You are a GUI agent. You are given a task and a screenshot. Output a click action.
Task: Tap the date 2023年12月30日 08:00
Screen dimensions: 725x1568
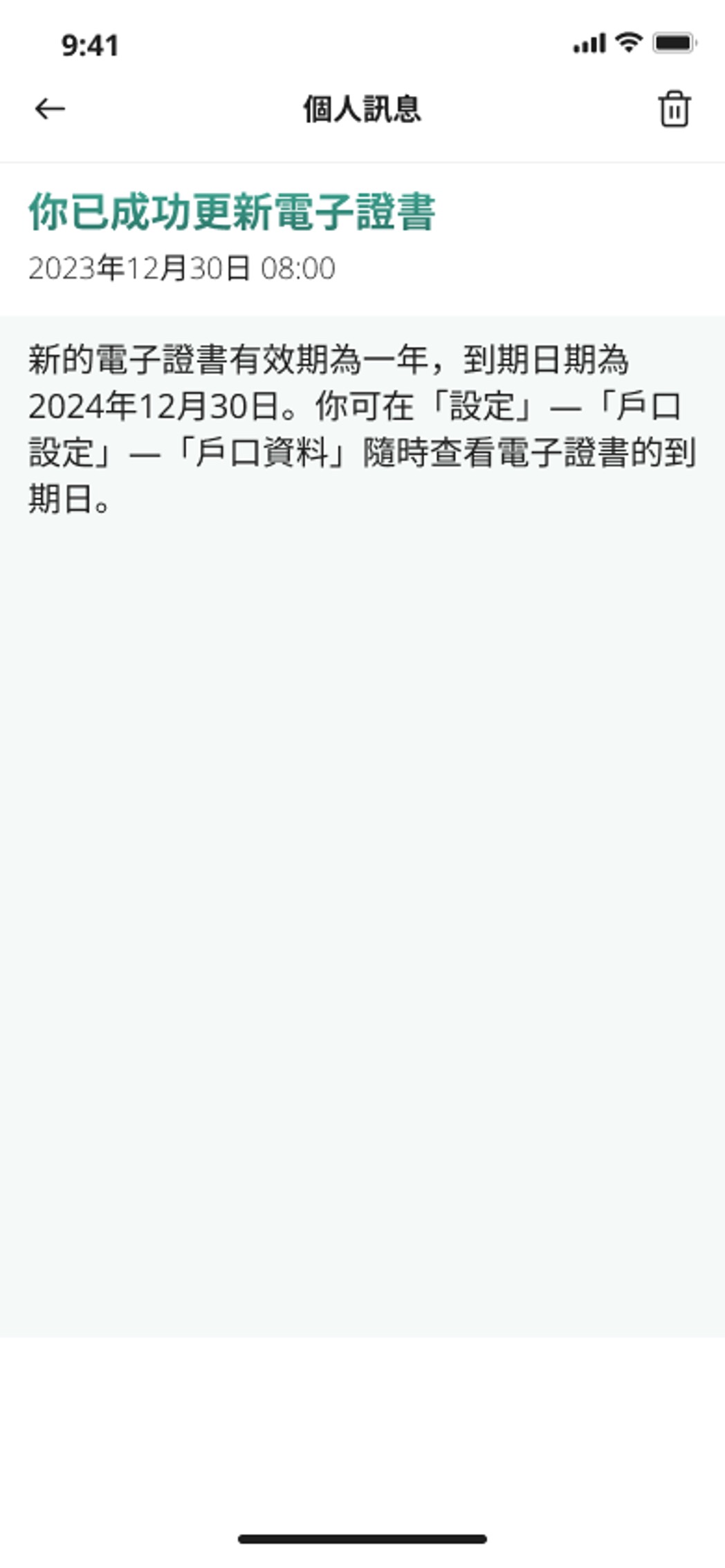(181, 268)
